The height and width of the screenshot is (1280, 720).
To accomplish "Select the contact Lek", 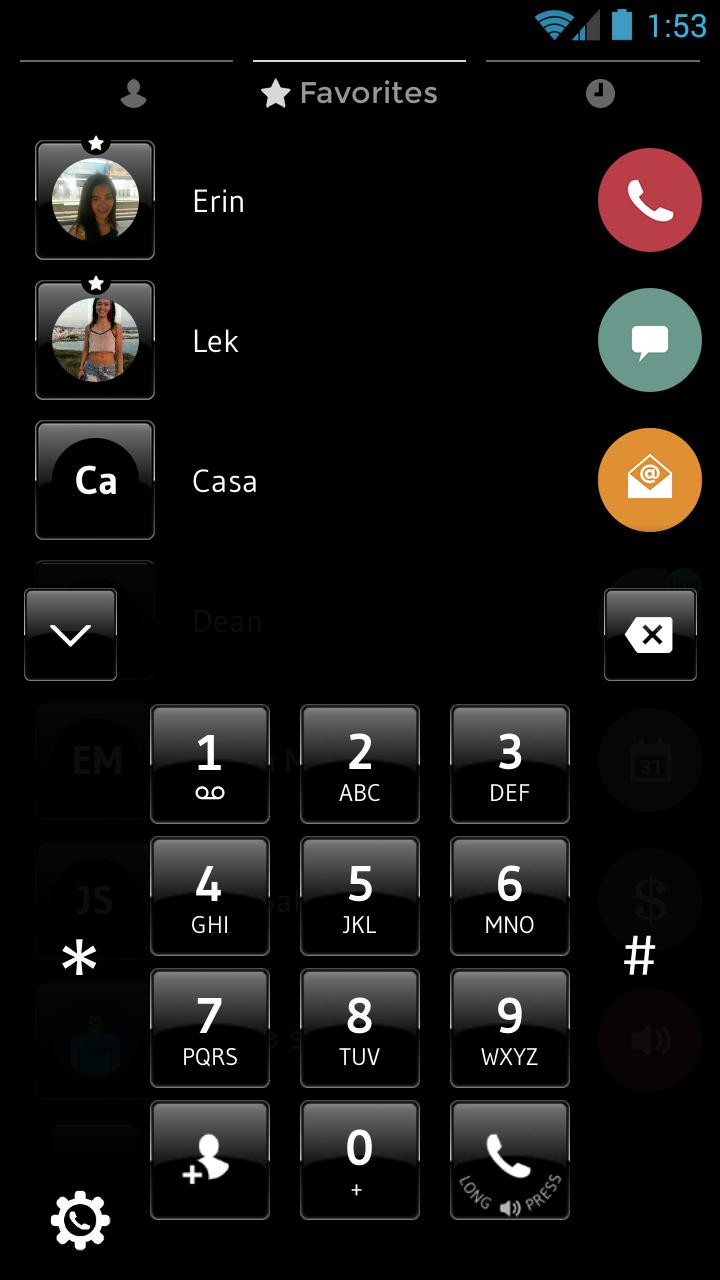I will coord(215,341).
